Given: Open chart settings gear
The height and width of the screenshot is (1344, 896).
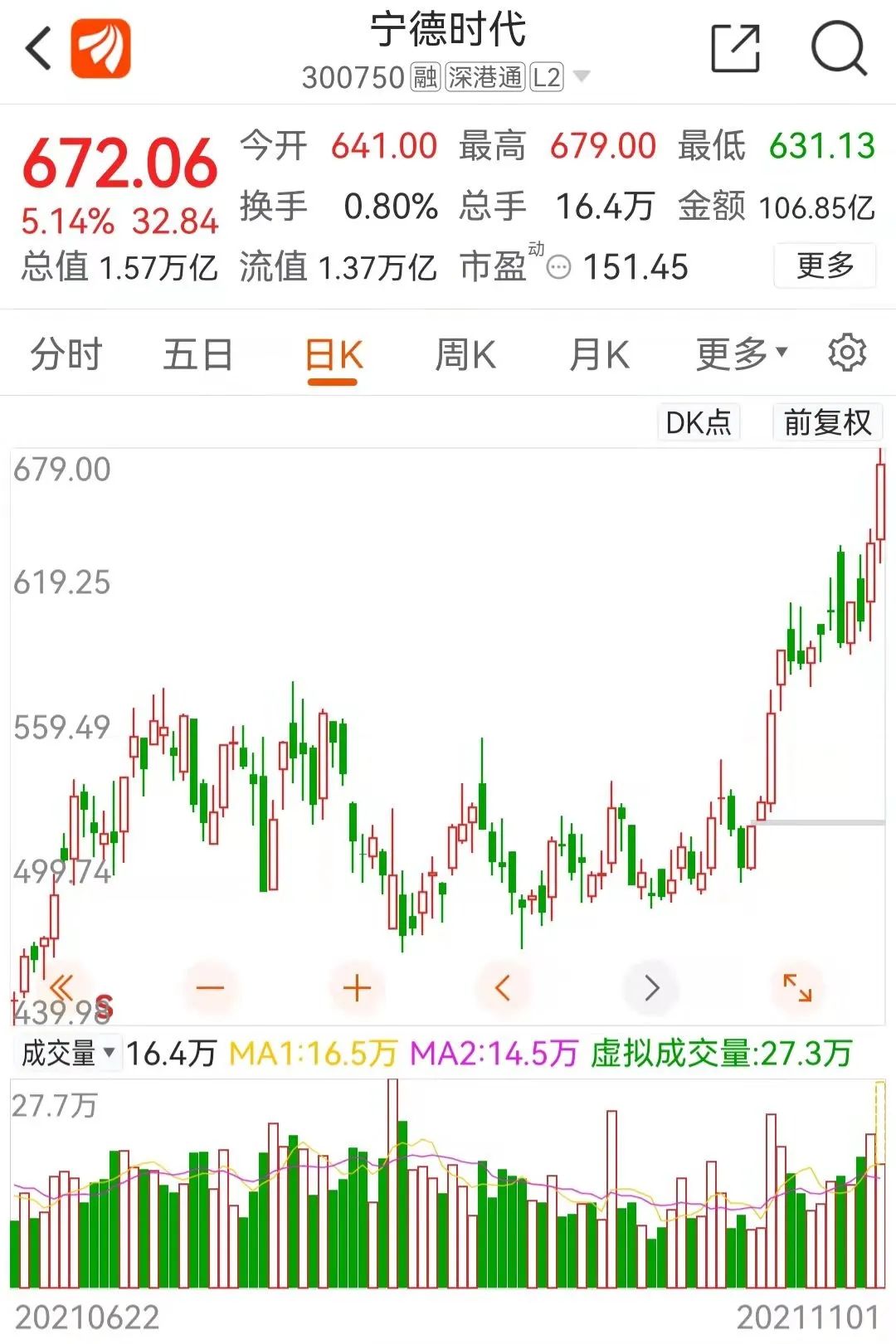Looking at the screenshot, I should click(848, 353).
